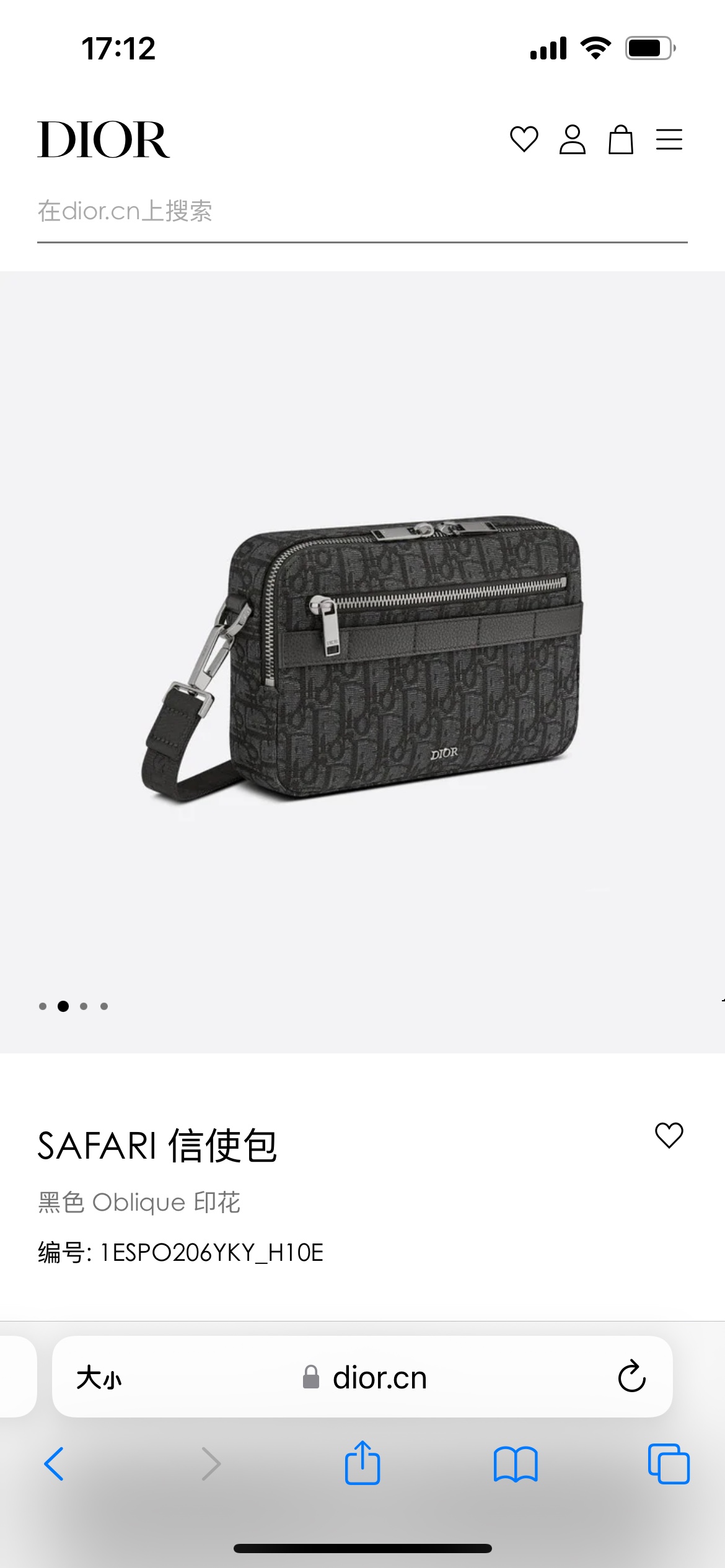Screen dimensions: 725x1568
Task: Tap the dior.cn search field
Action: [x=362, y=212]
